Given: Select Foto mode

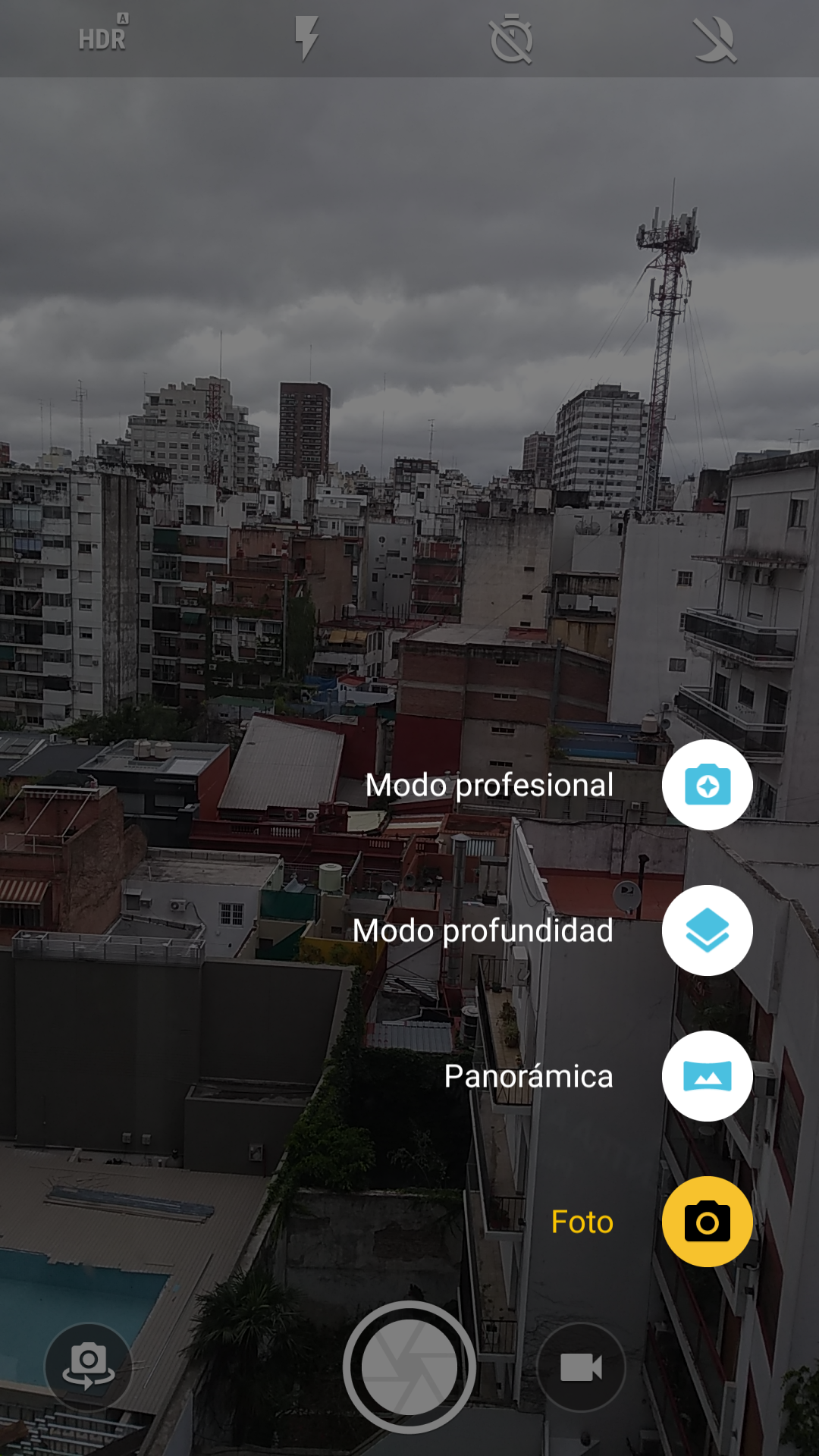Looking at the screenshot, I should (707, 1222).
